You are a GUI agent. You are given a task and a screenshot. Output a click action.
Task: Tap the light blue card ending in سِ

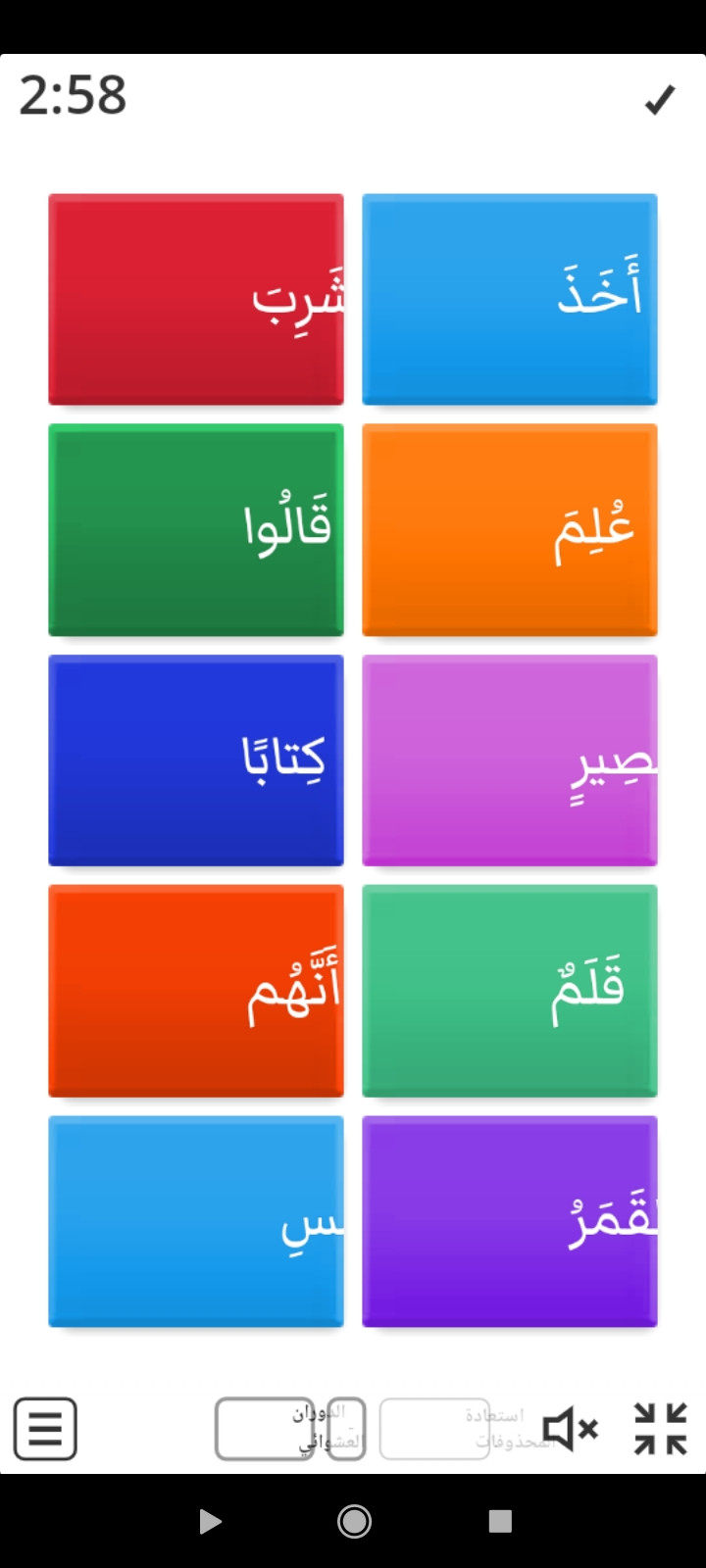[196, 1222]
